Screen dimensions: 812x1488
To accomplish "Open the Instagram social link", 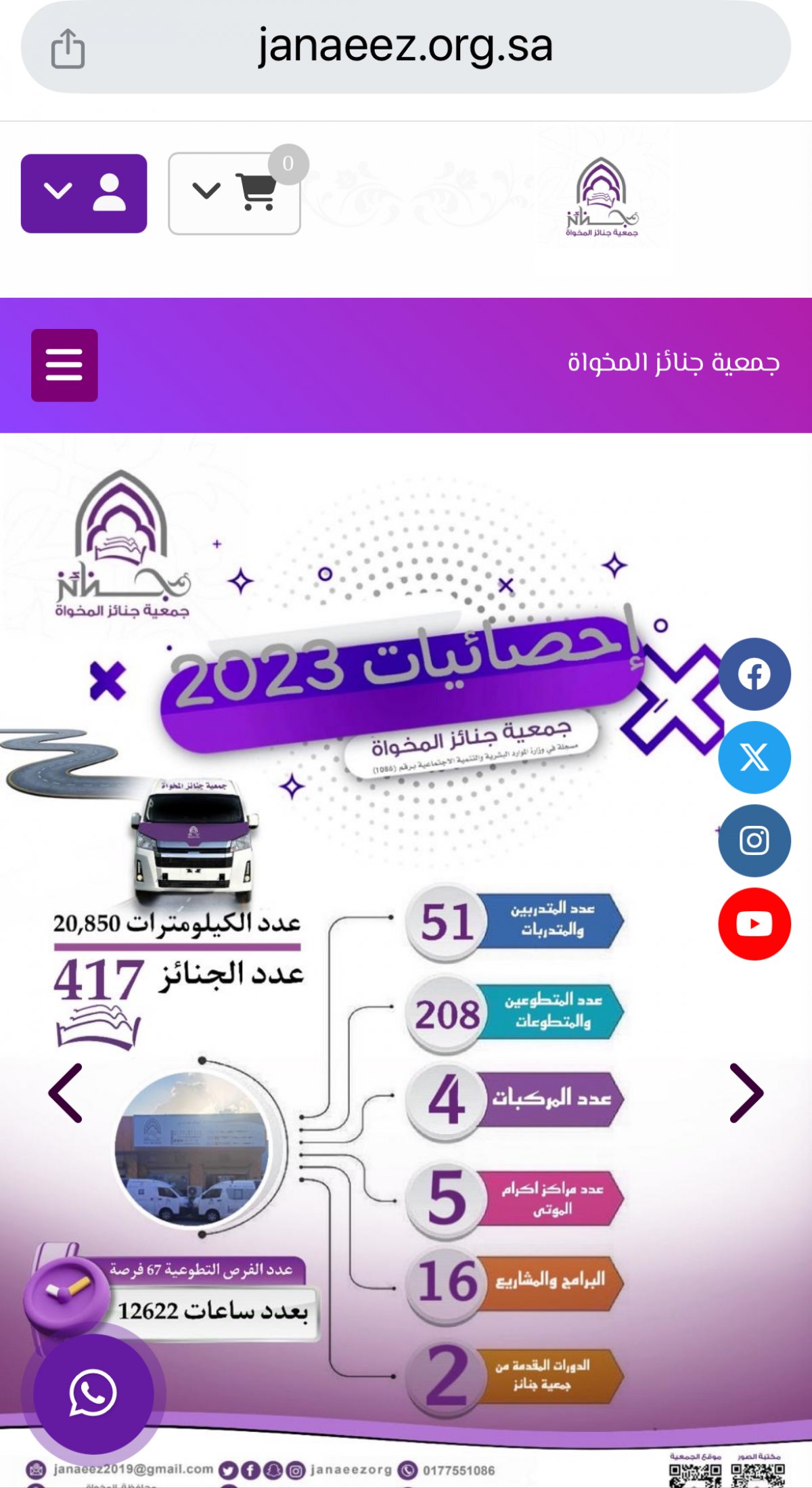I will point(754,841).
